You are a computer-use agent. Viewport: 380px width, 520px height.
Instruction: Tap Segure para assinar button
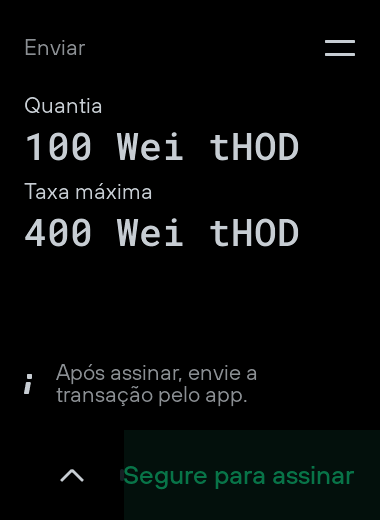coord(252,475)
